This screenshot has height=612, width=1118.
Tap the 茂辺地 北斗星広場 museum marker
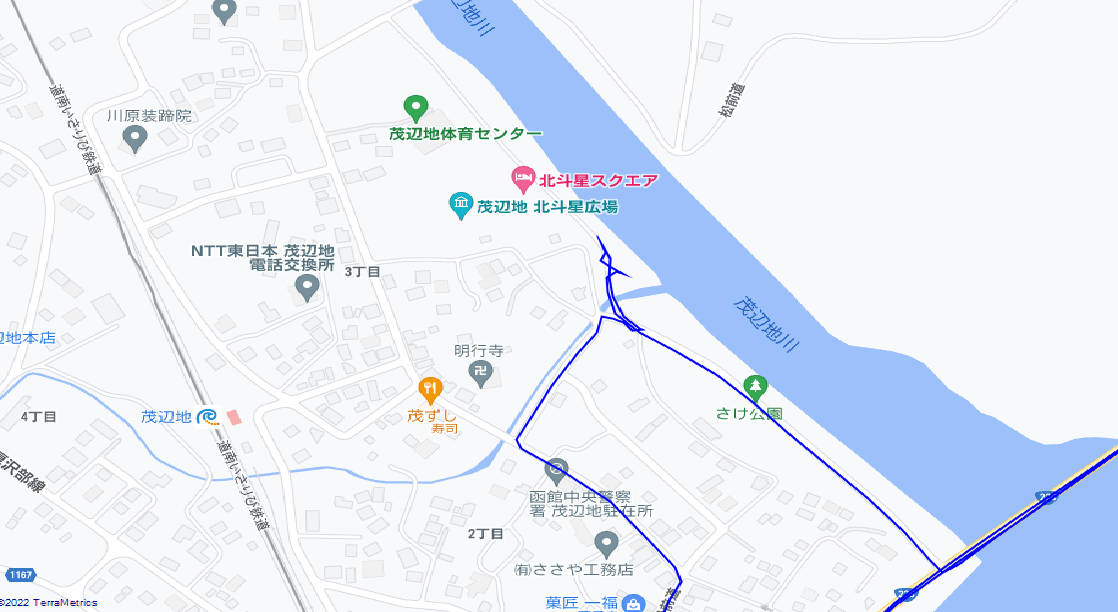click(461, 205)
